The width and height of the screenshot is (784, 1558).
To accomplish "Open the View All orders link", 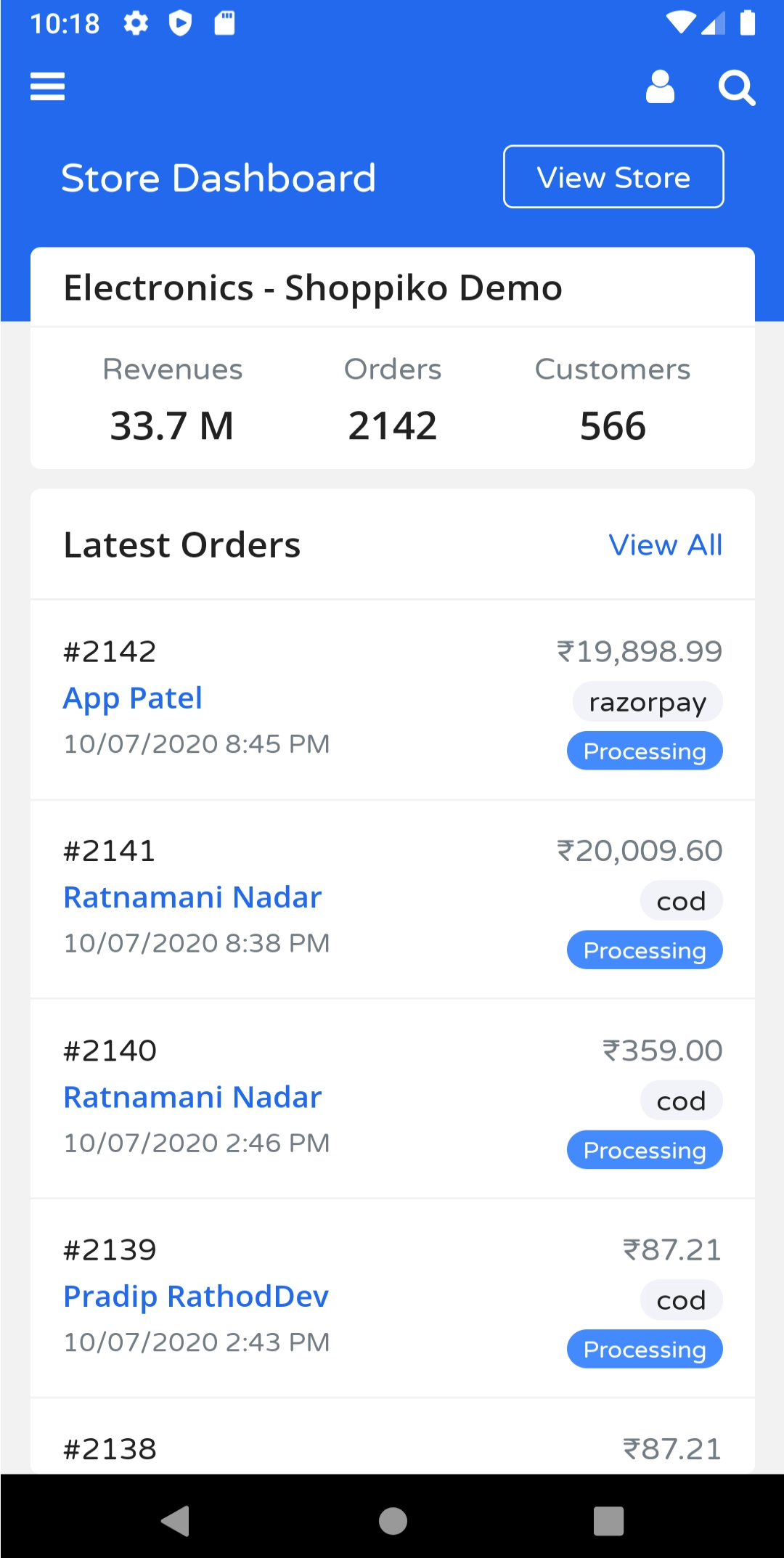I will (x=666, y=545).
